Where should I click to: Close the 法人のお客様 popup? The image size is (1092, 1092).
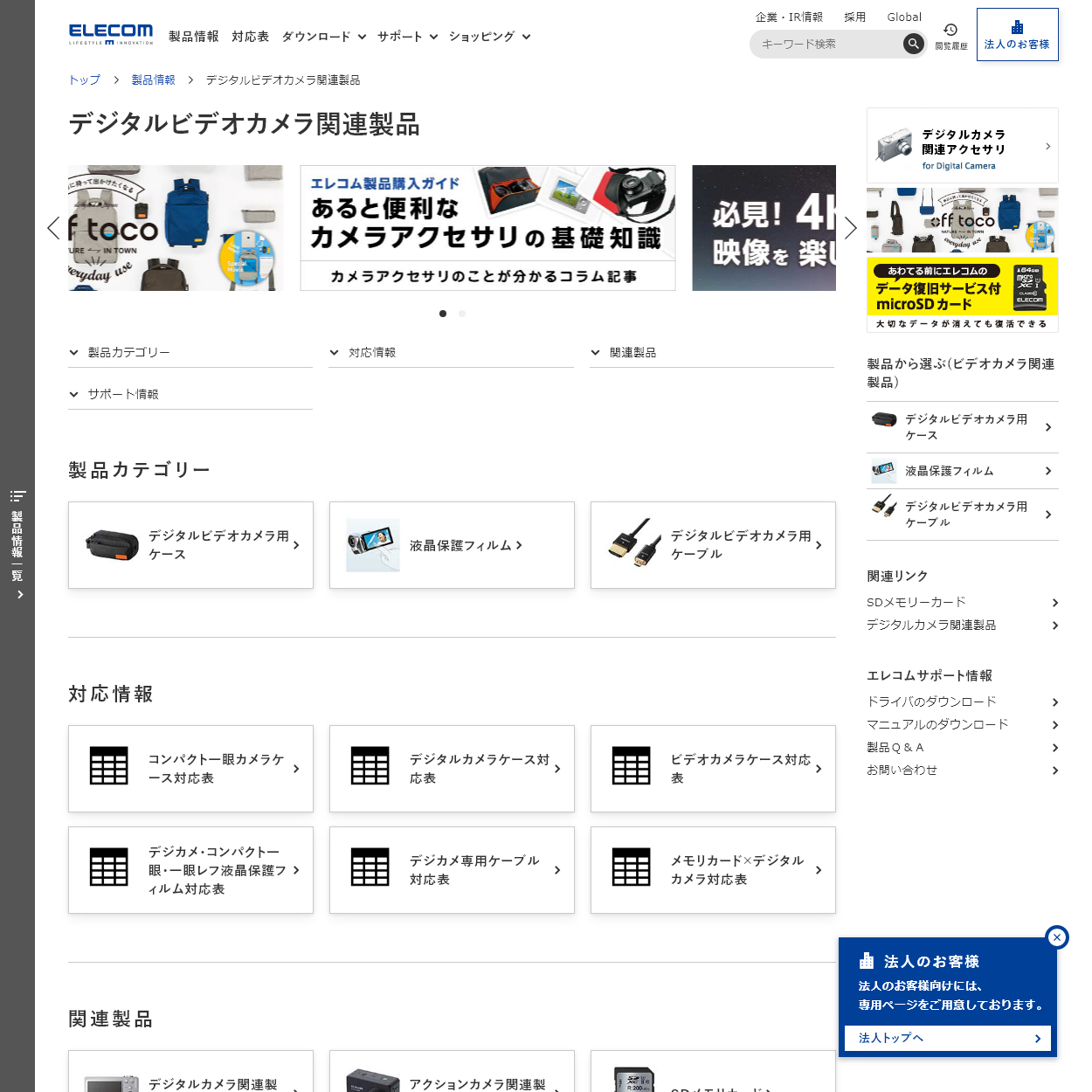(1057, 936)
